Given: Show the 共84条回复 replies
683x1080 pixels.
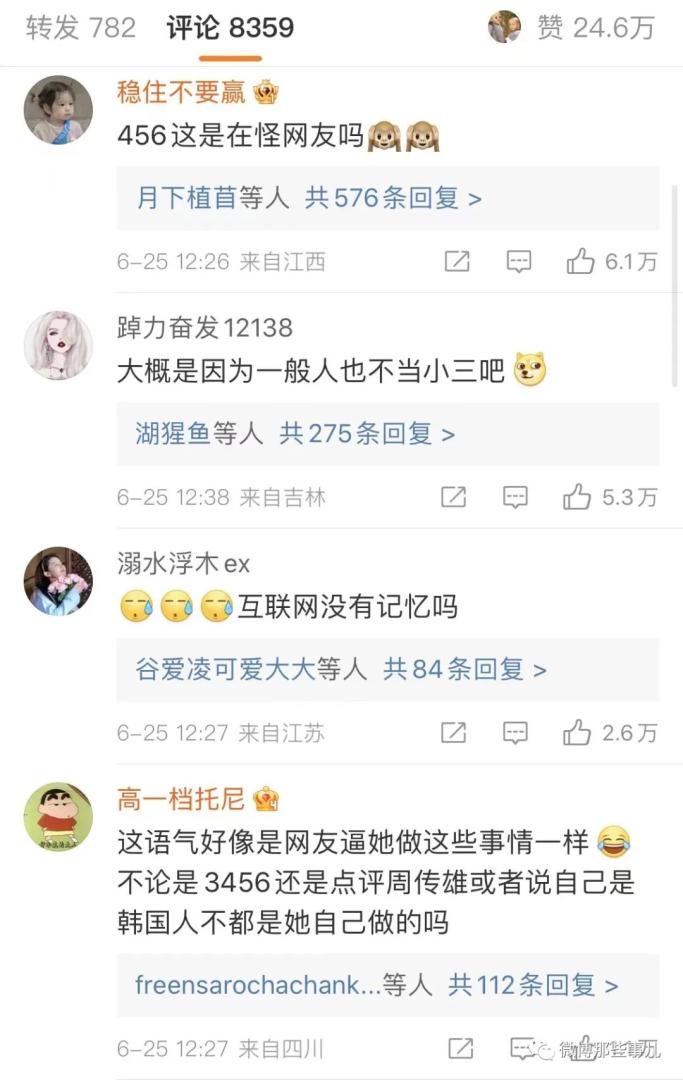Looking at the screenshot, I should tap(465, 669).
